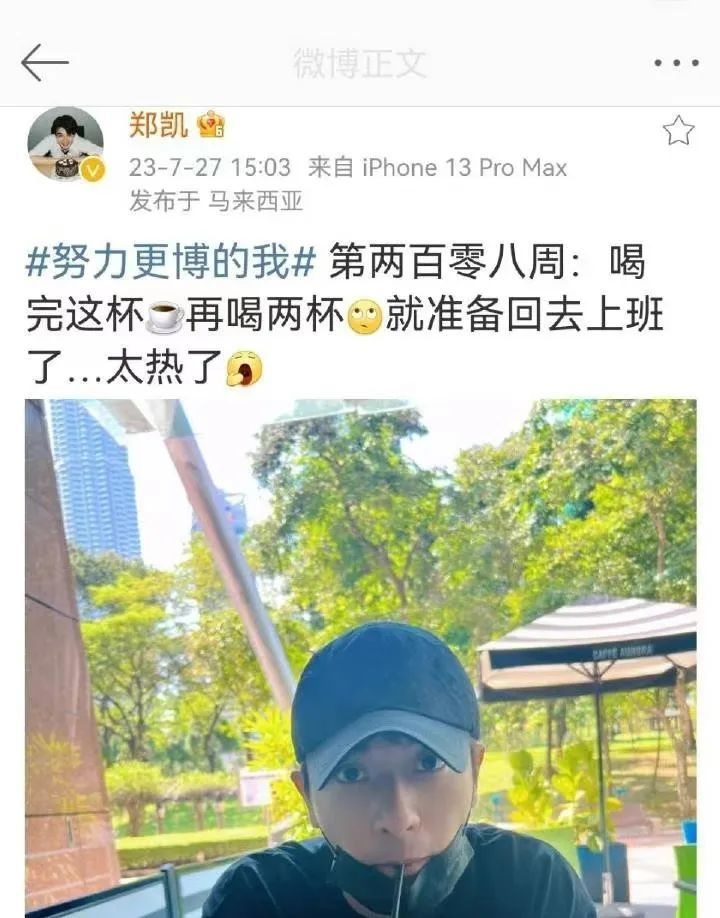
Task: Favorite this post with the star icon
Action: [678, 130]
